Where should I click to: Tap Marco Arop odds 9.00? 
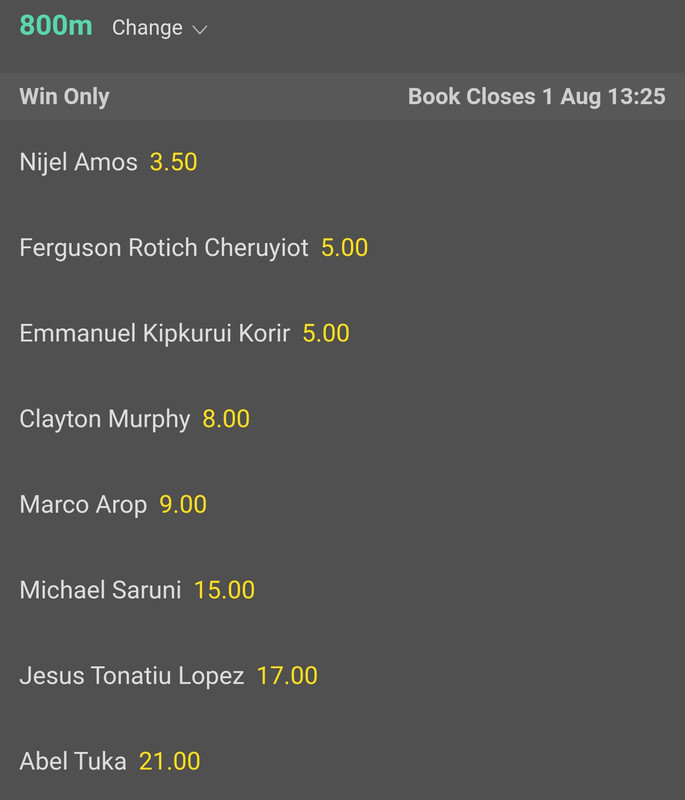tap(183, 505)
